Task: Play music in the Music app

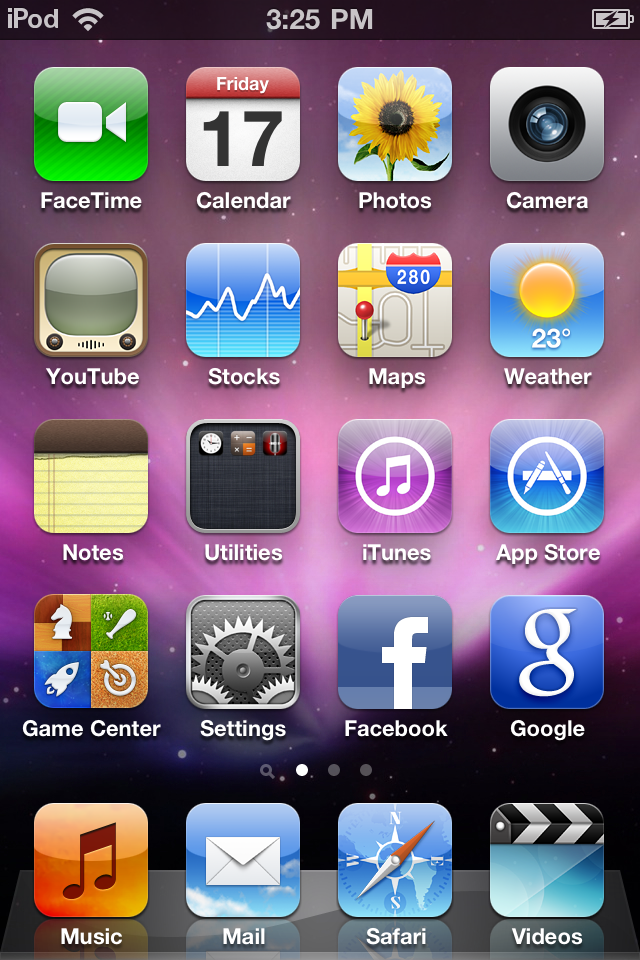Action: click(91, 860)
